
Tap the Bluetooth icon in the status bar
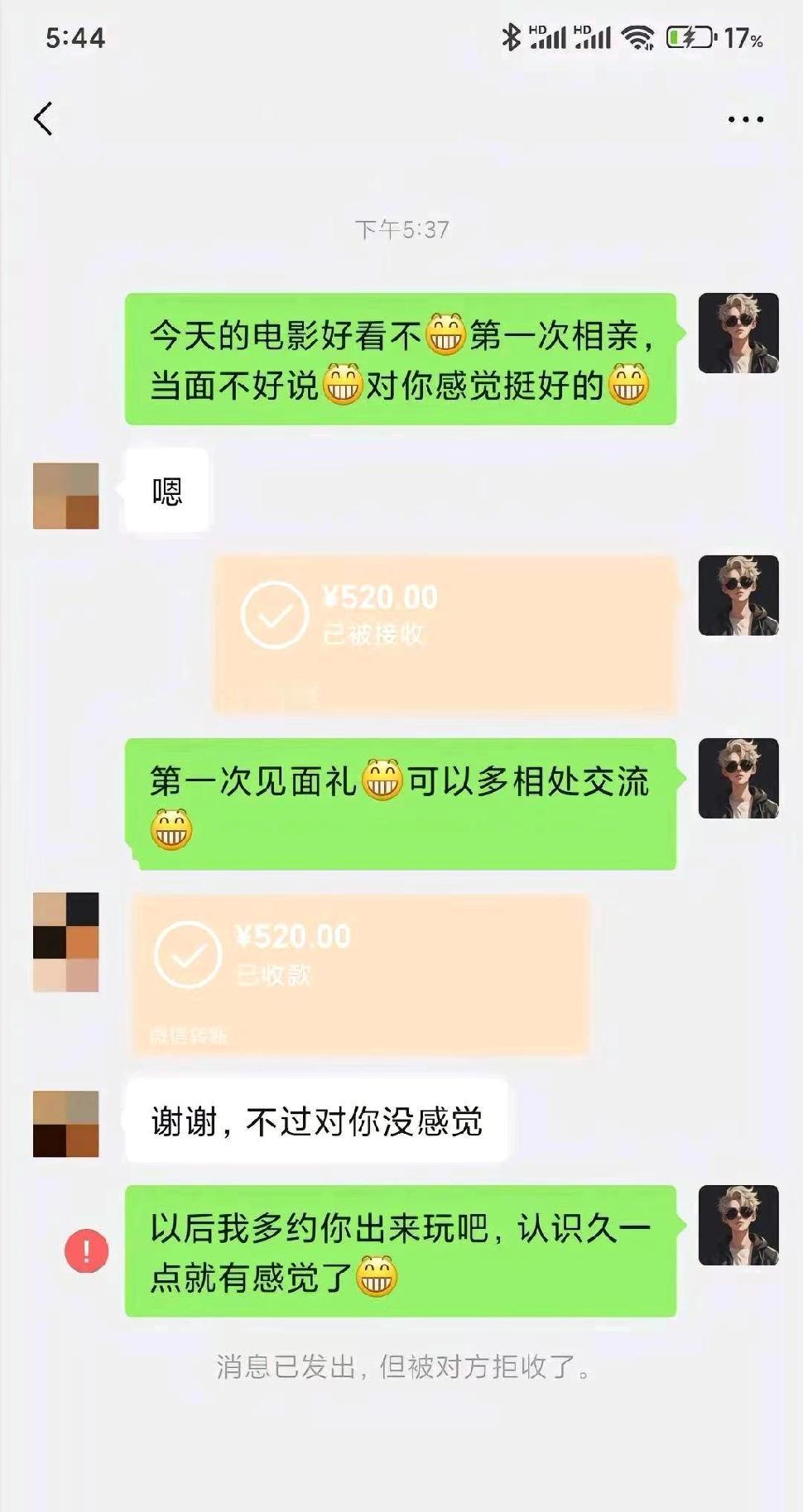[512, 36]
